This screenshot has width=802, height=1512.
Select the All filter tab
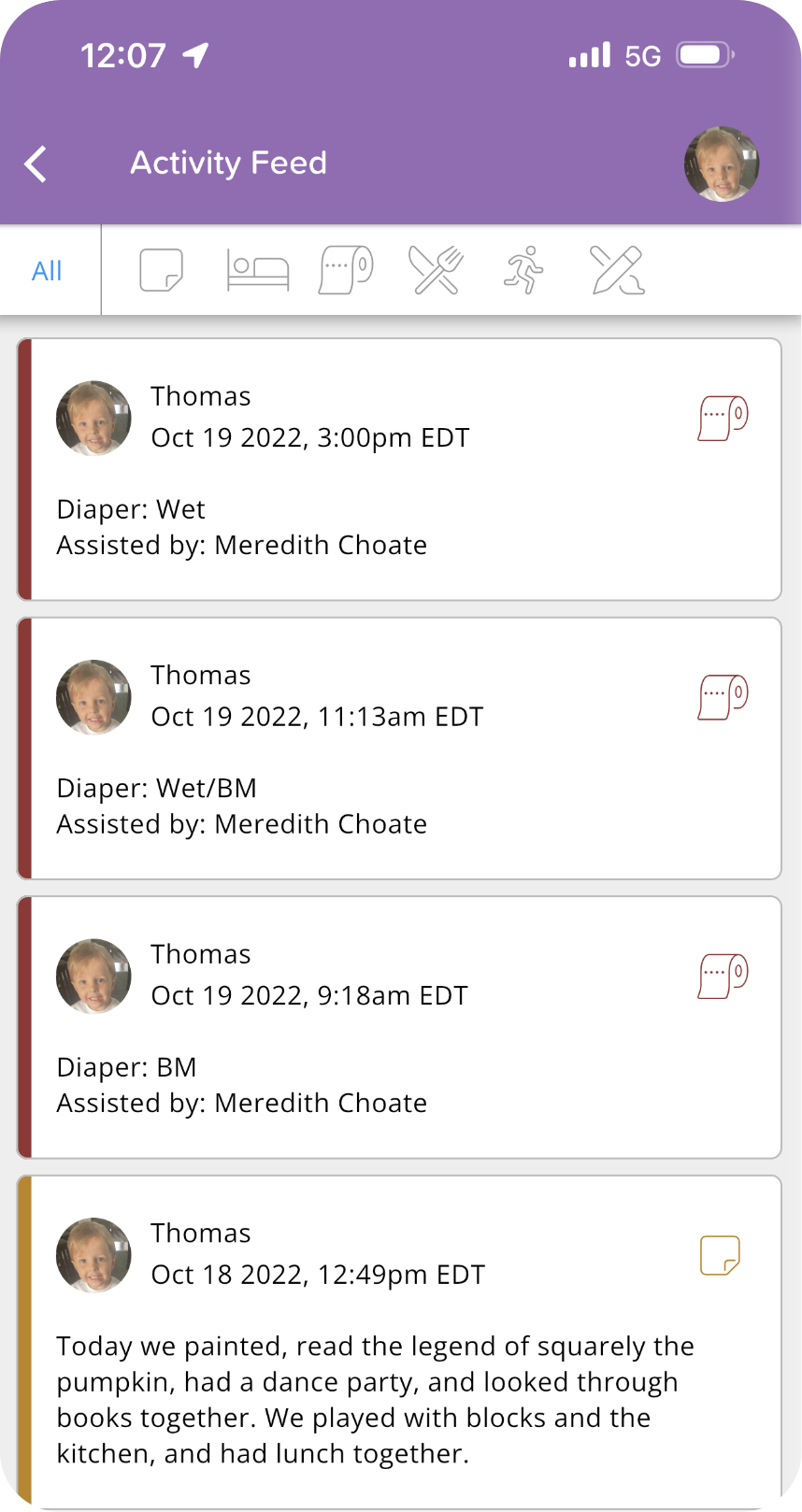click(x=47, y=271)
